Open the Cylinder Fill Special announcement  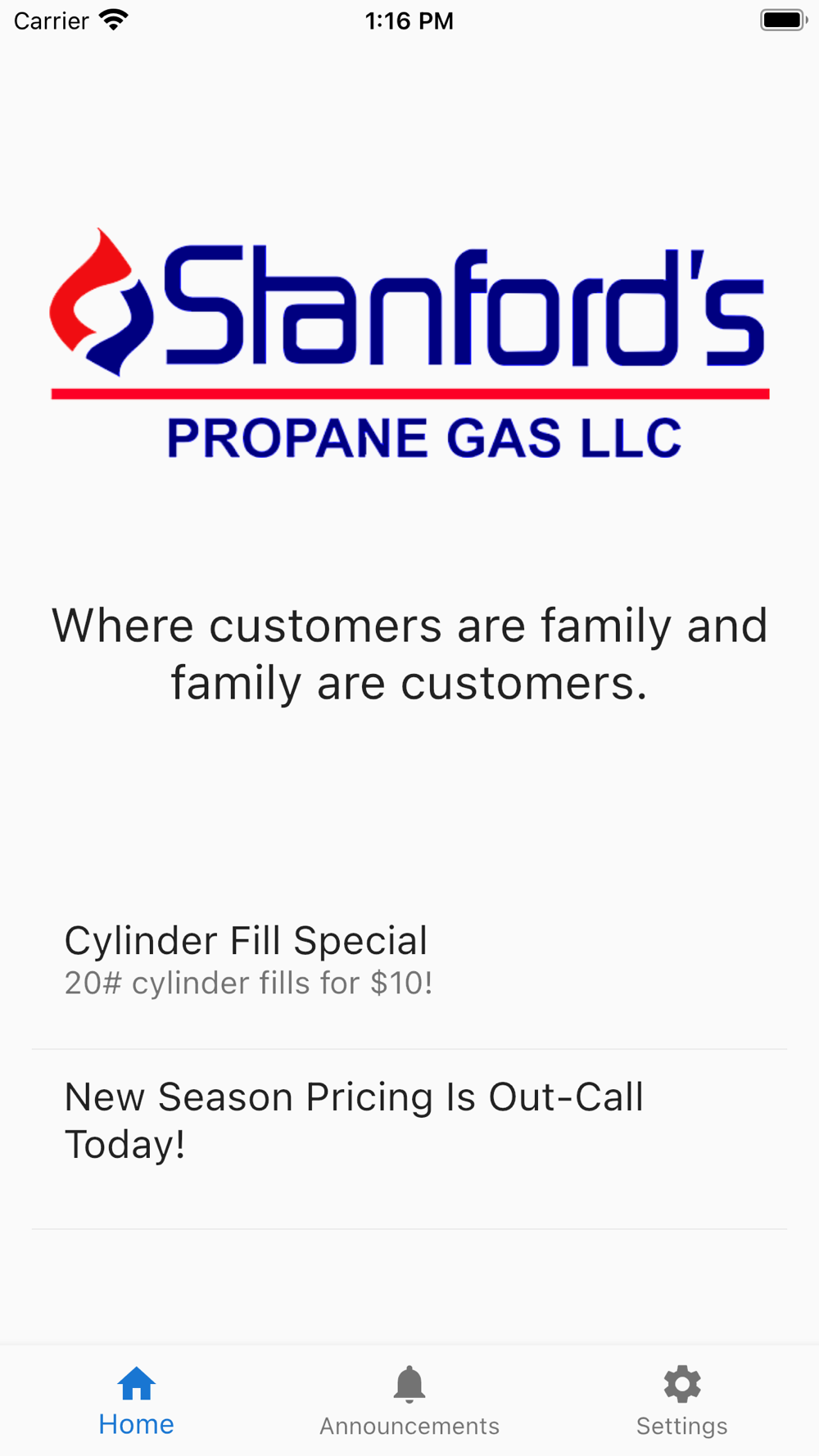[409, 961]
